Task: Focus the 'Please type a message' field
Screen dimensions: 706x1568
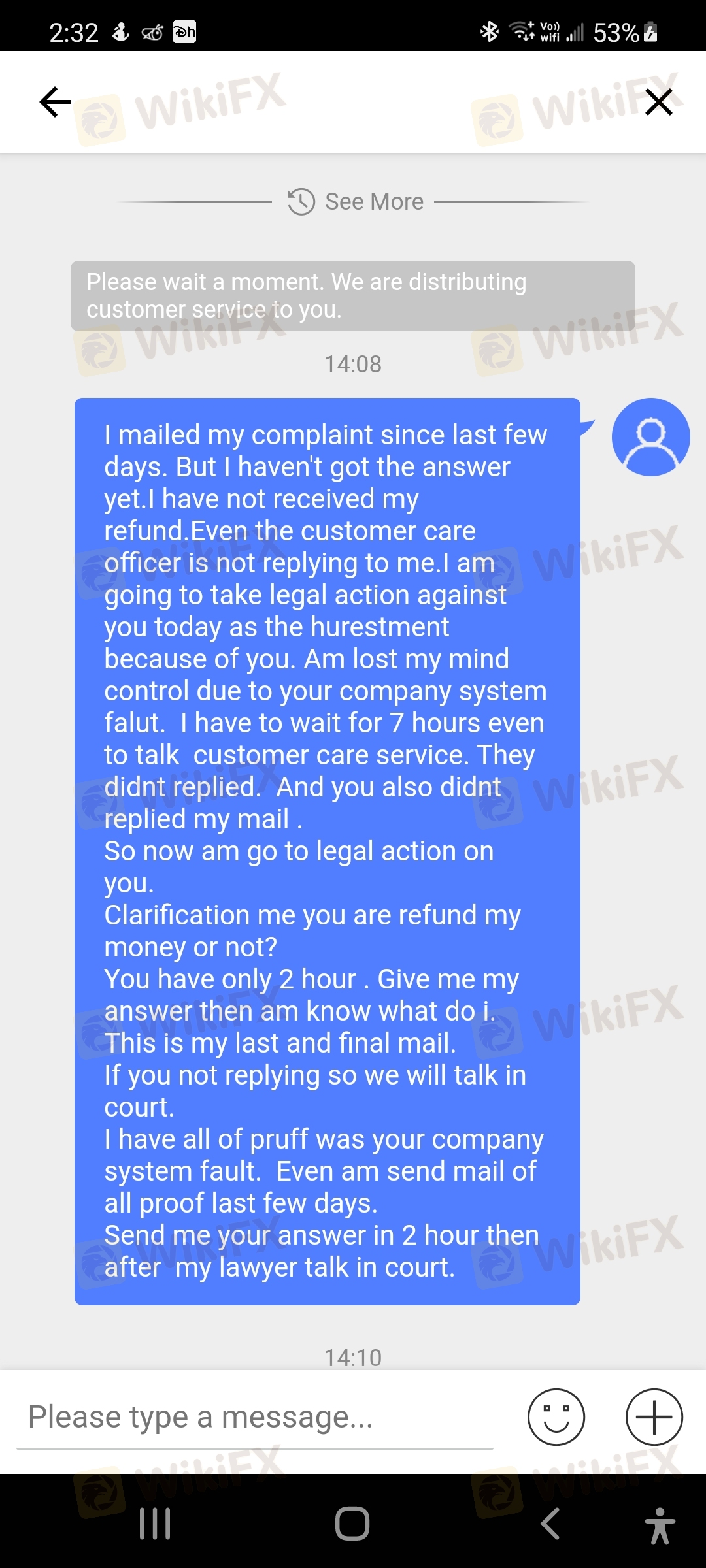Action: click(255, 1416)
